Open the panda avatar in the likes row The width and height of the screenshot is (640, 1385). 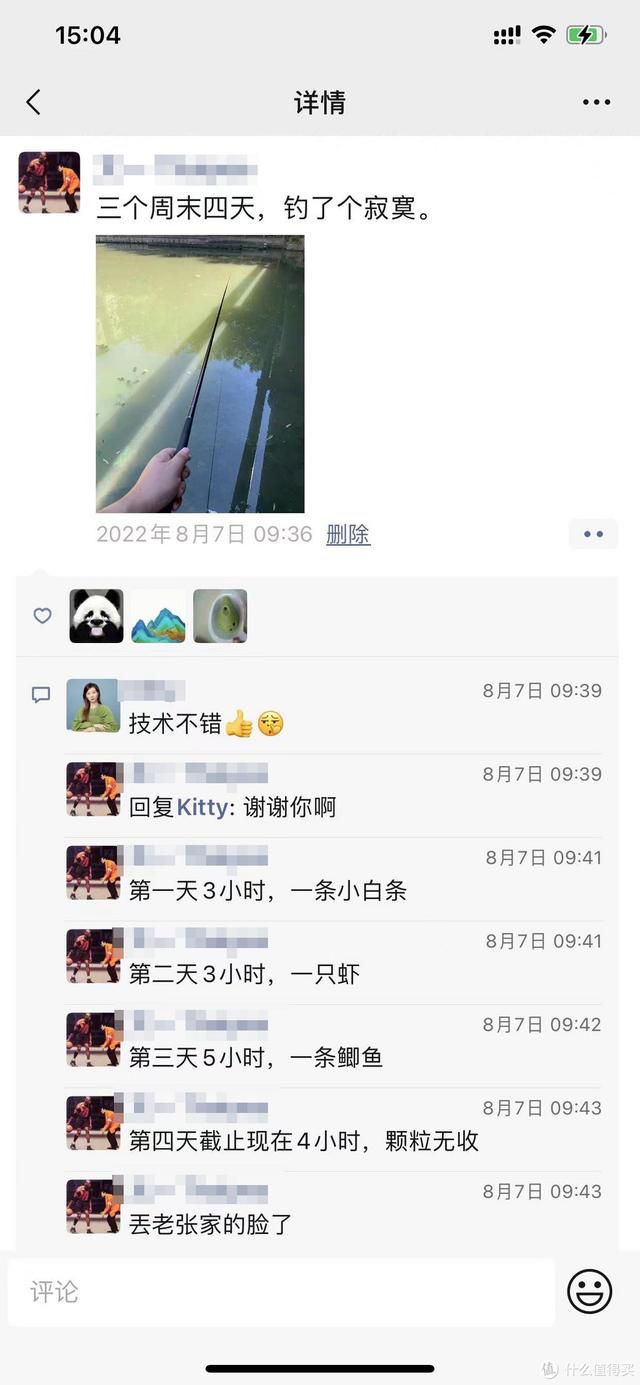point(97,616)
